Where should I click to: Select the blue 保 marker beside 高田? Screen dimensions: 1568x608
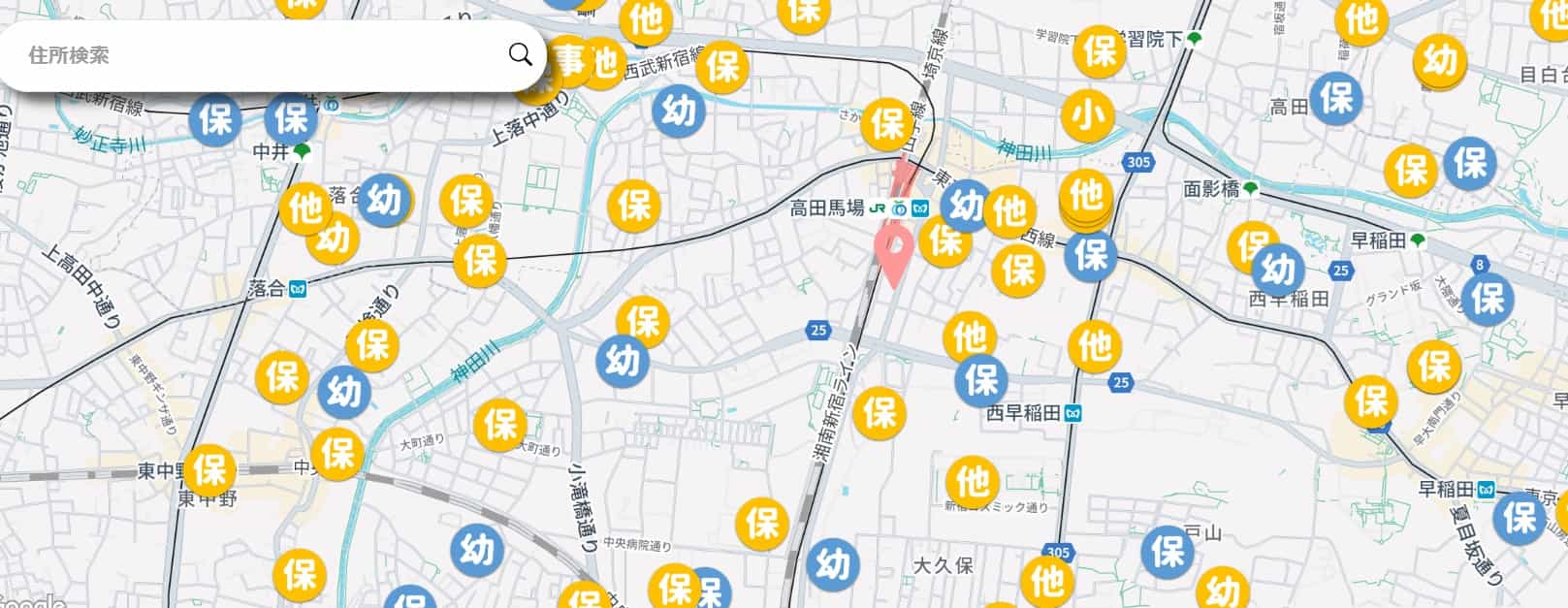1336,98
